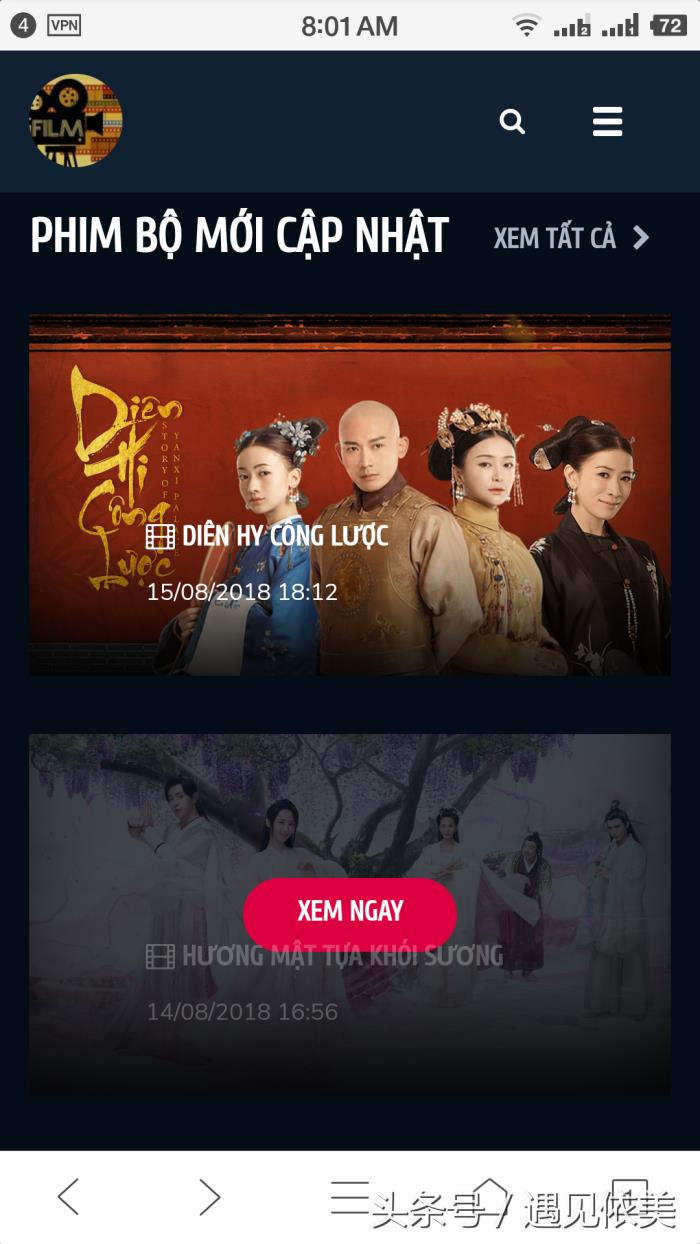The height and width of the screenshot is (1244, 700).
Task: Open the search icon in header
Action: tap(512, 122)
